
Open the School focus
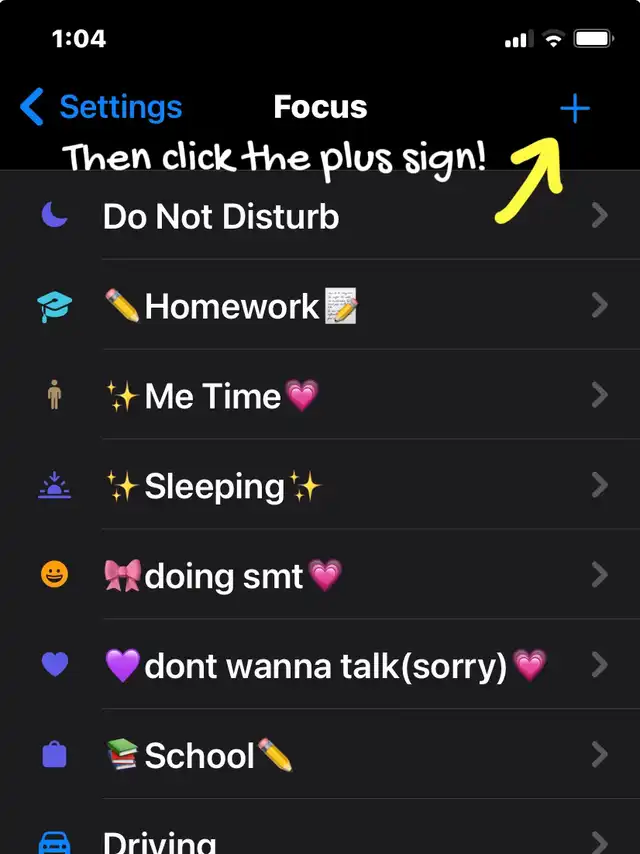pyautogui.click(x=320, y=754)
